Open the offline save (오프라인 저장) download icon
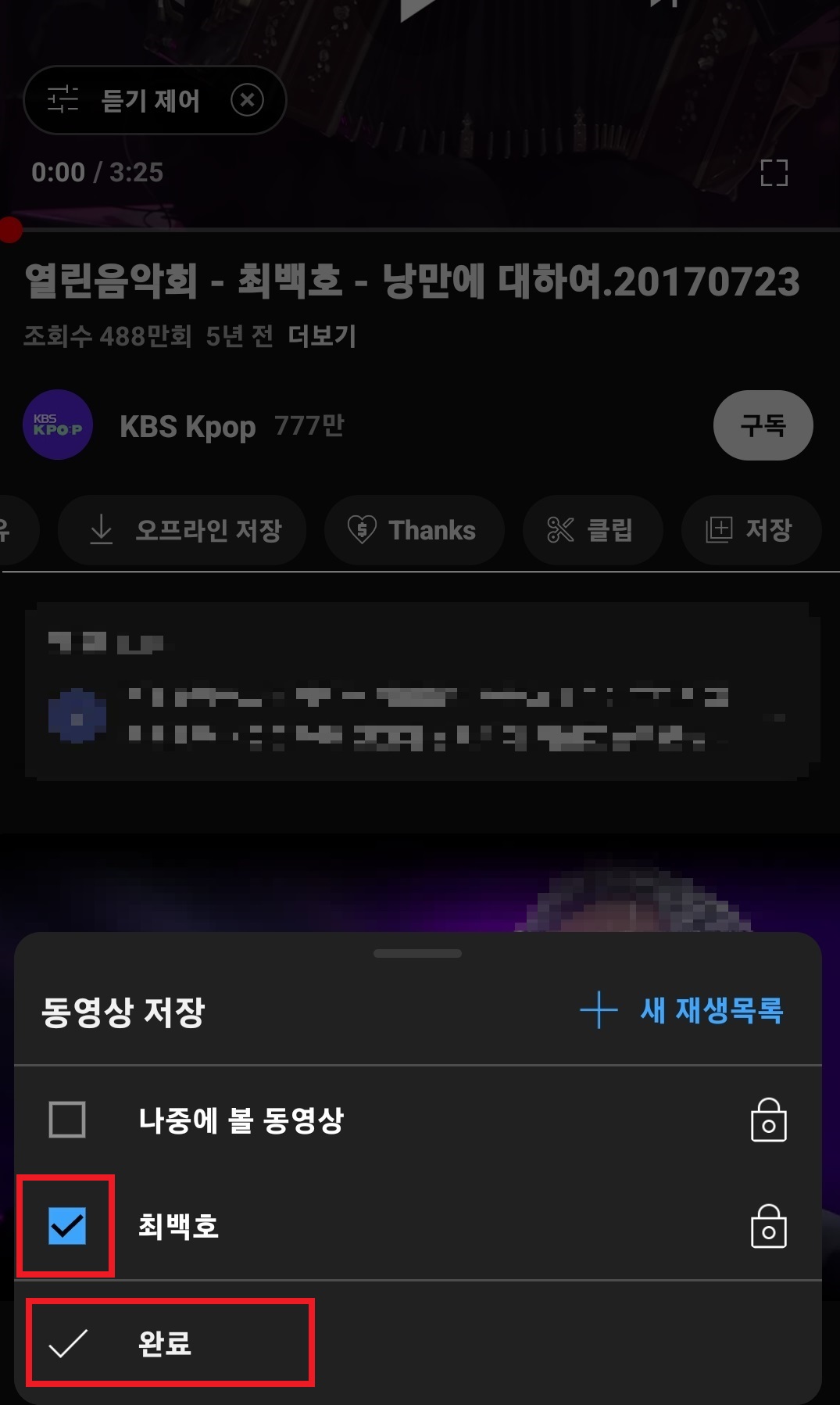 tap(101, 530)
